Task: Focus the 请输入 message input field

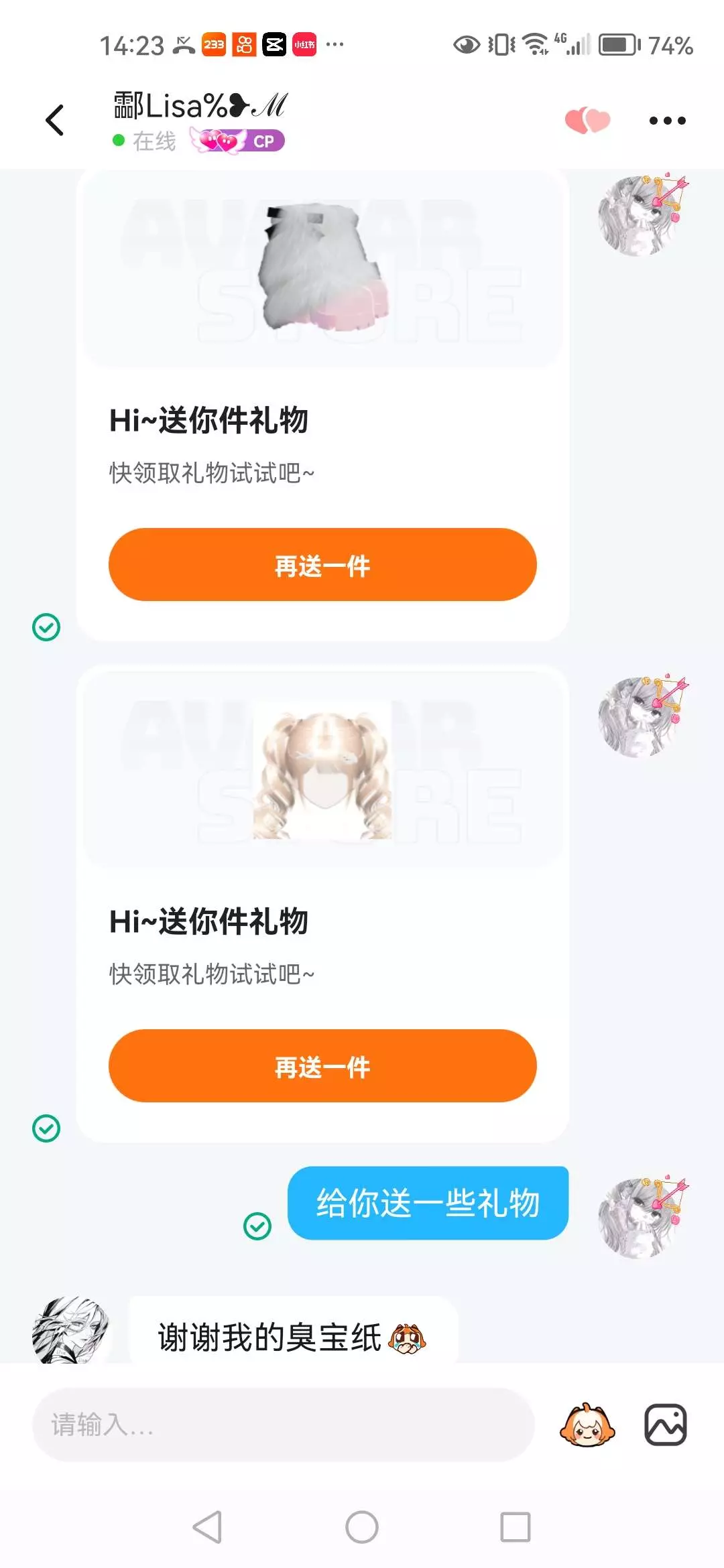Action: pos(283,1425)
